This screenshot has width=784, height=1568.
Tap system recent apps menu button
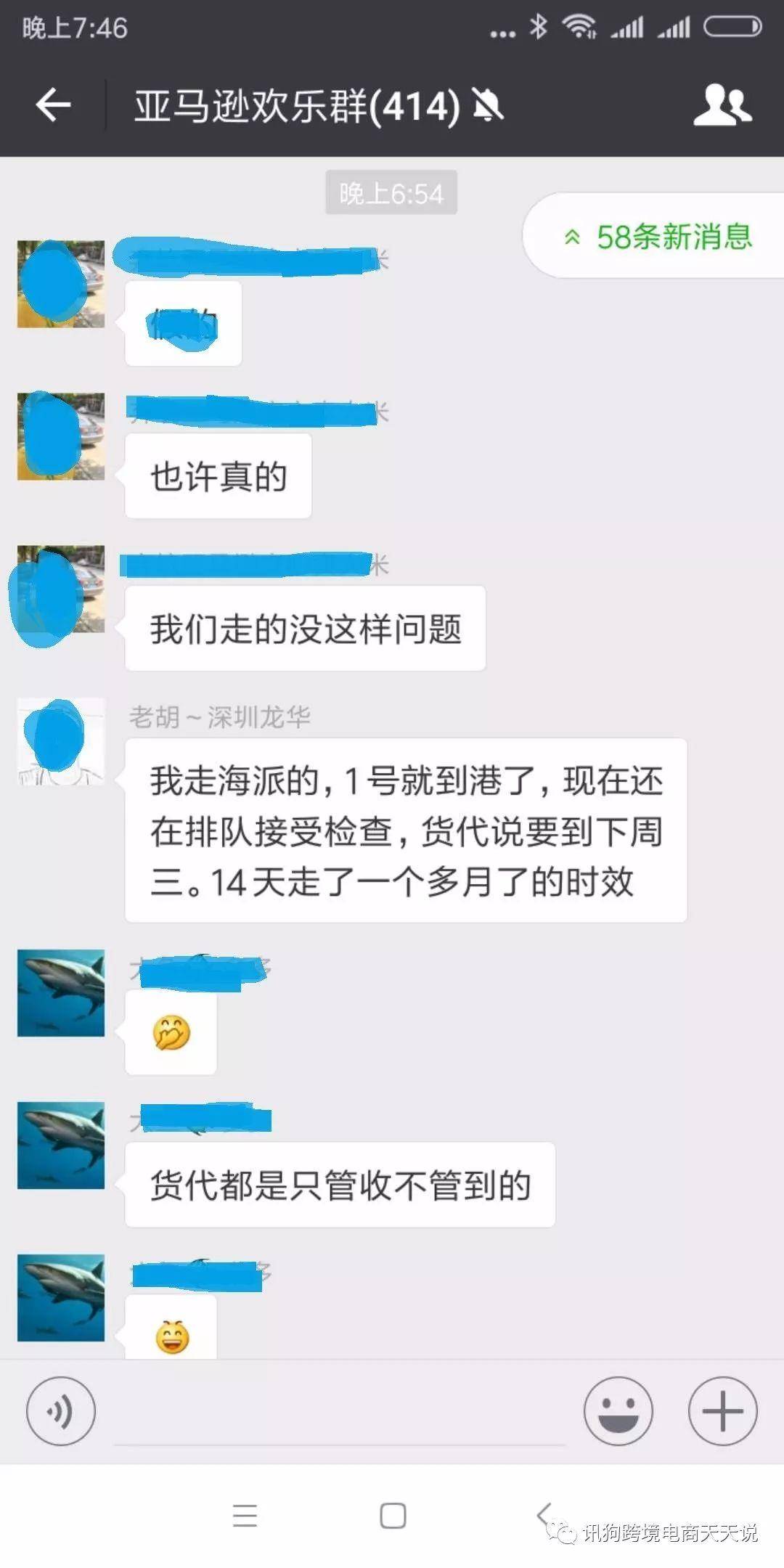coord(245,1516)
